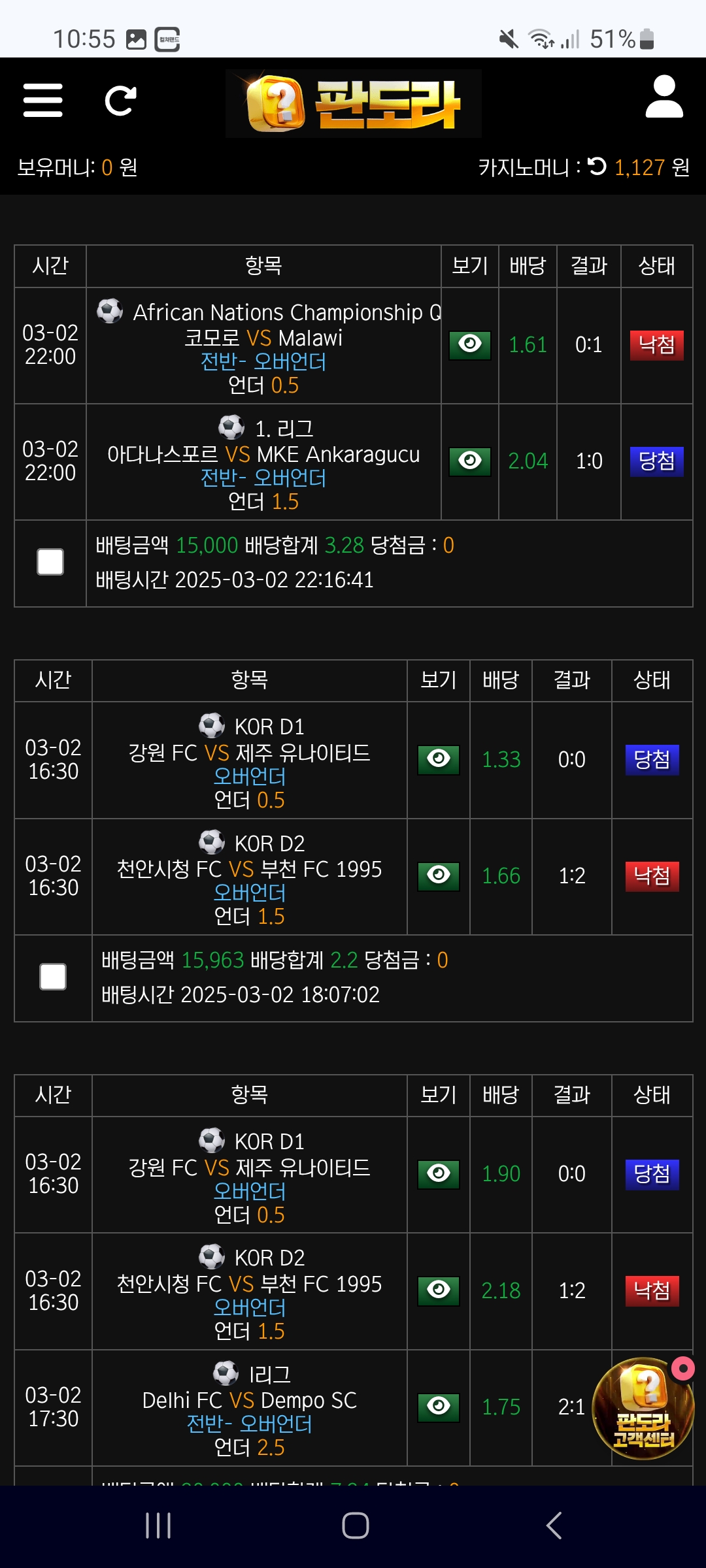
Task: Tap the refresh icon in header
Action: coord(121,101)
